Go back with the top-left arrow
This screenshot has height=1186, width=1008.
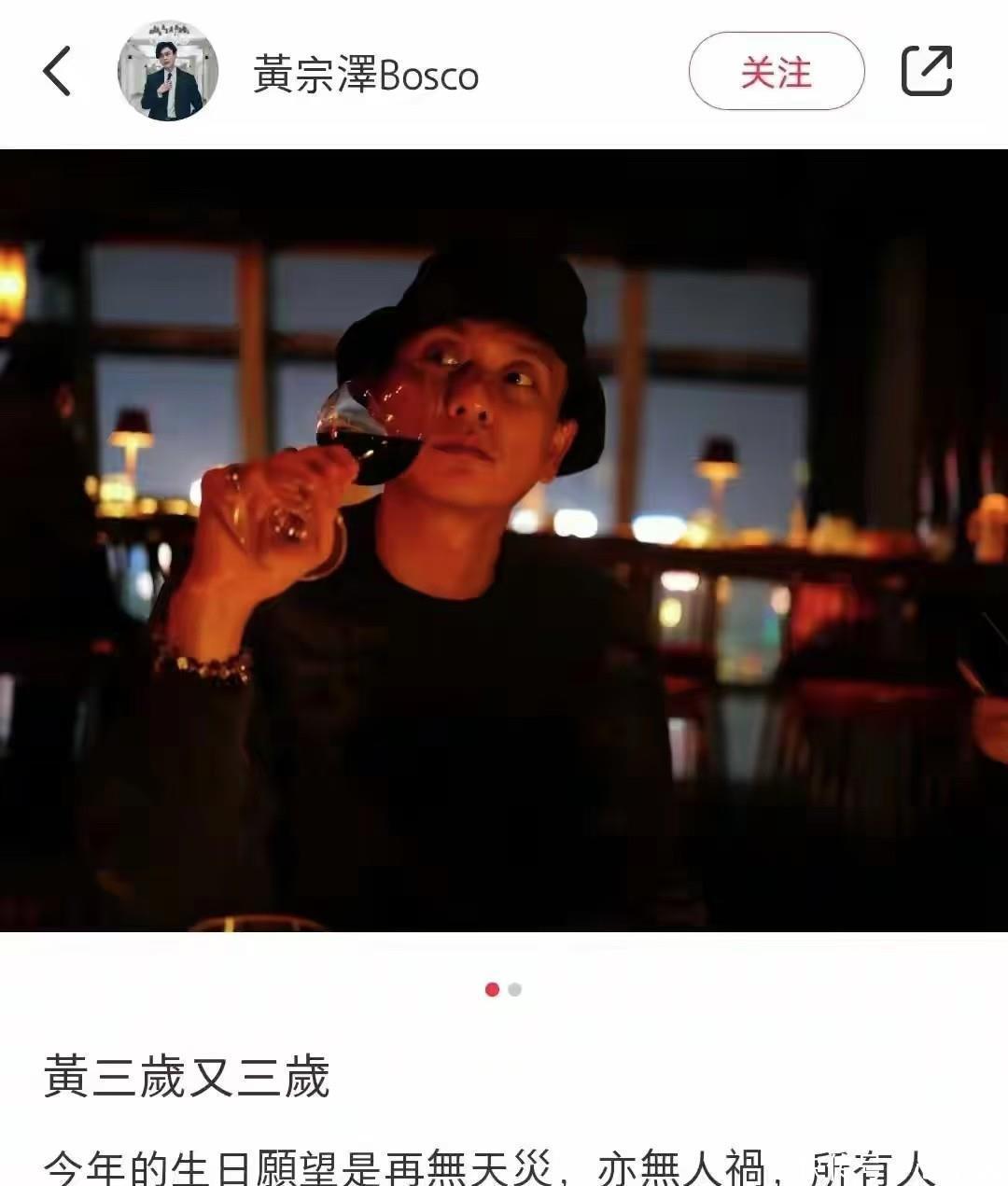tap(58, 72)
